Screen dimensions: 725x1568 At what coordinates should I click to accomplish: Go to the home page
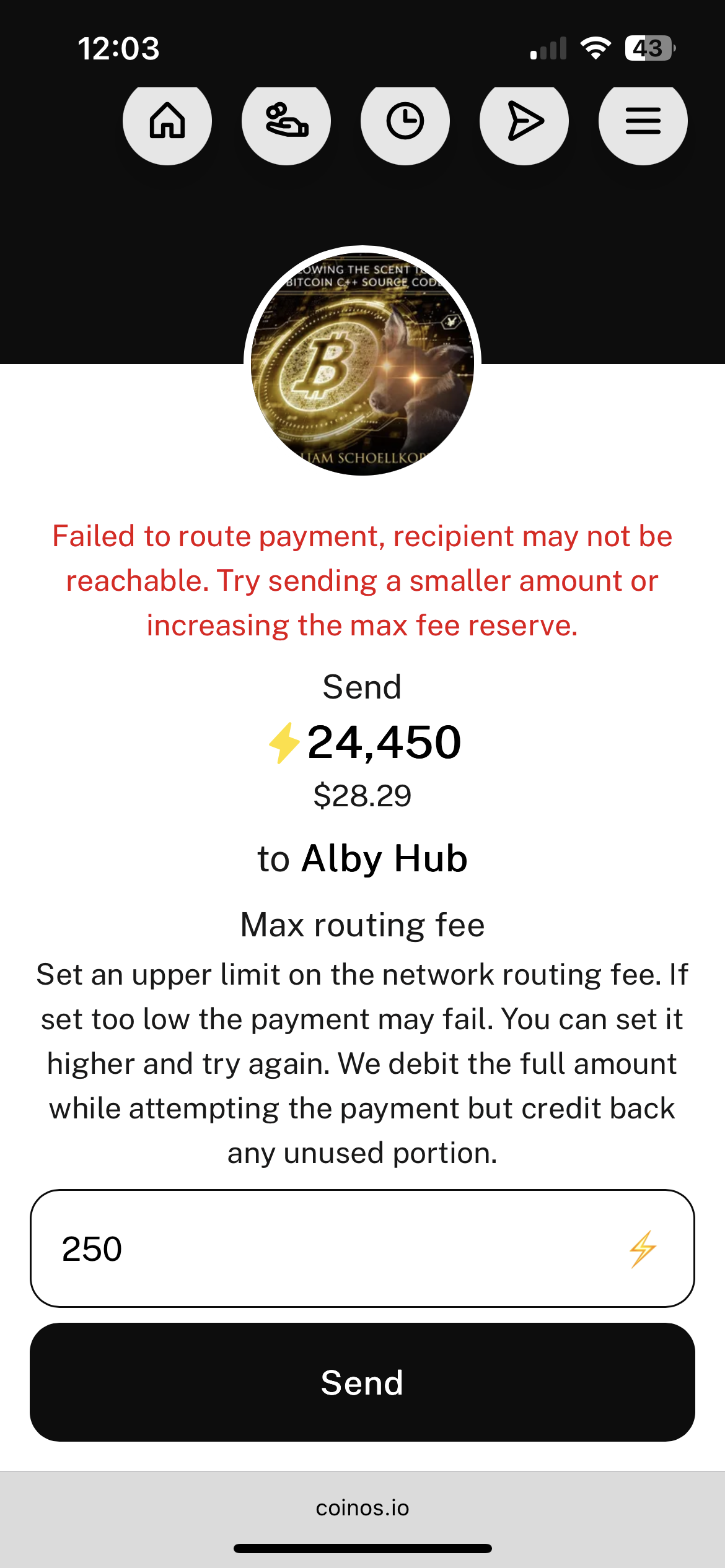point(167,121)
